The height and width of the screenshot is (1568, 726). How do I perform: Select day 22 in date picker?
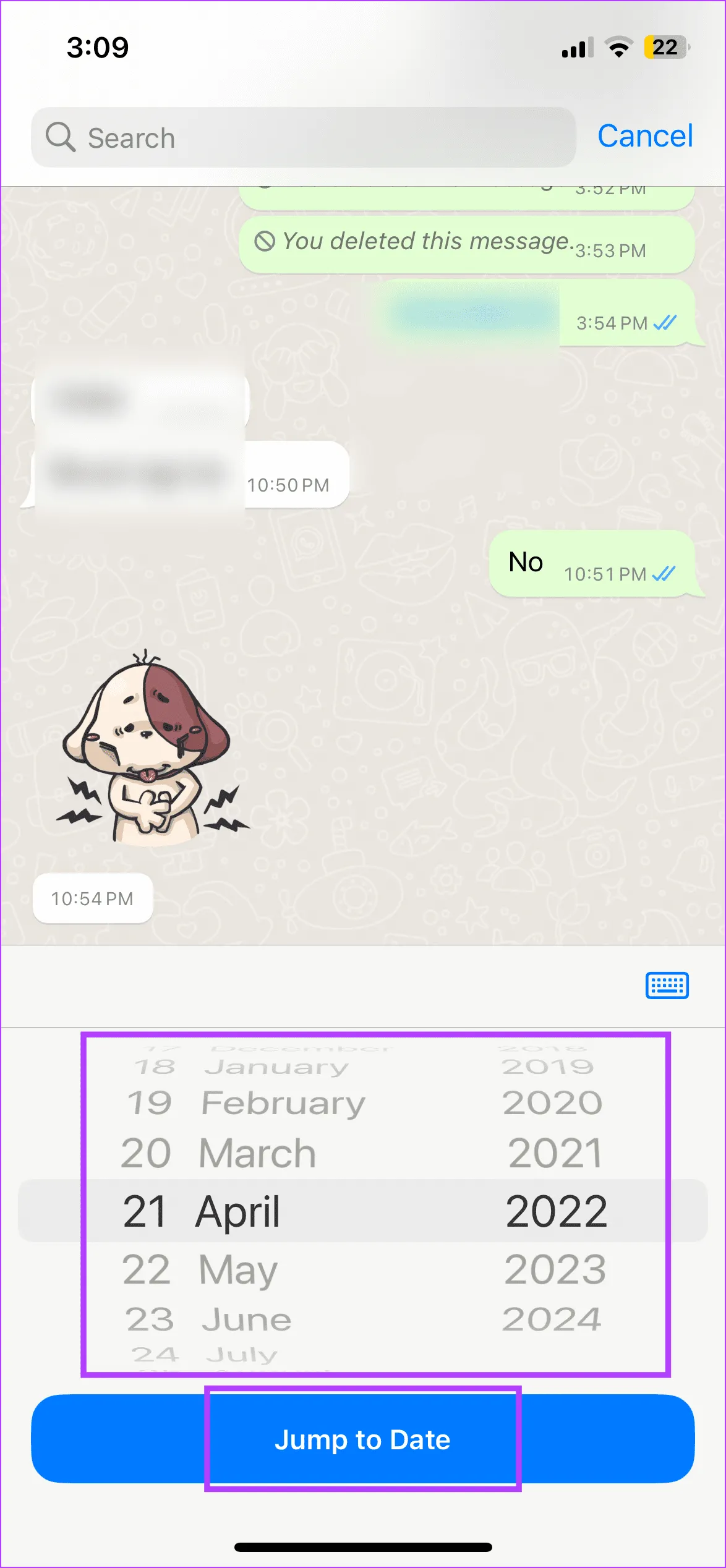[x=146, y=1270]
